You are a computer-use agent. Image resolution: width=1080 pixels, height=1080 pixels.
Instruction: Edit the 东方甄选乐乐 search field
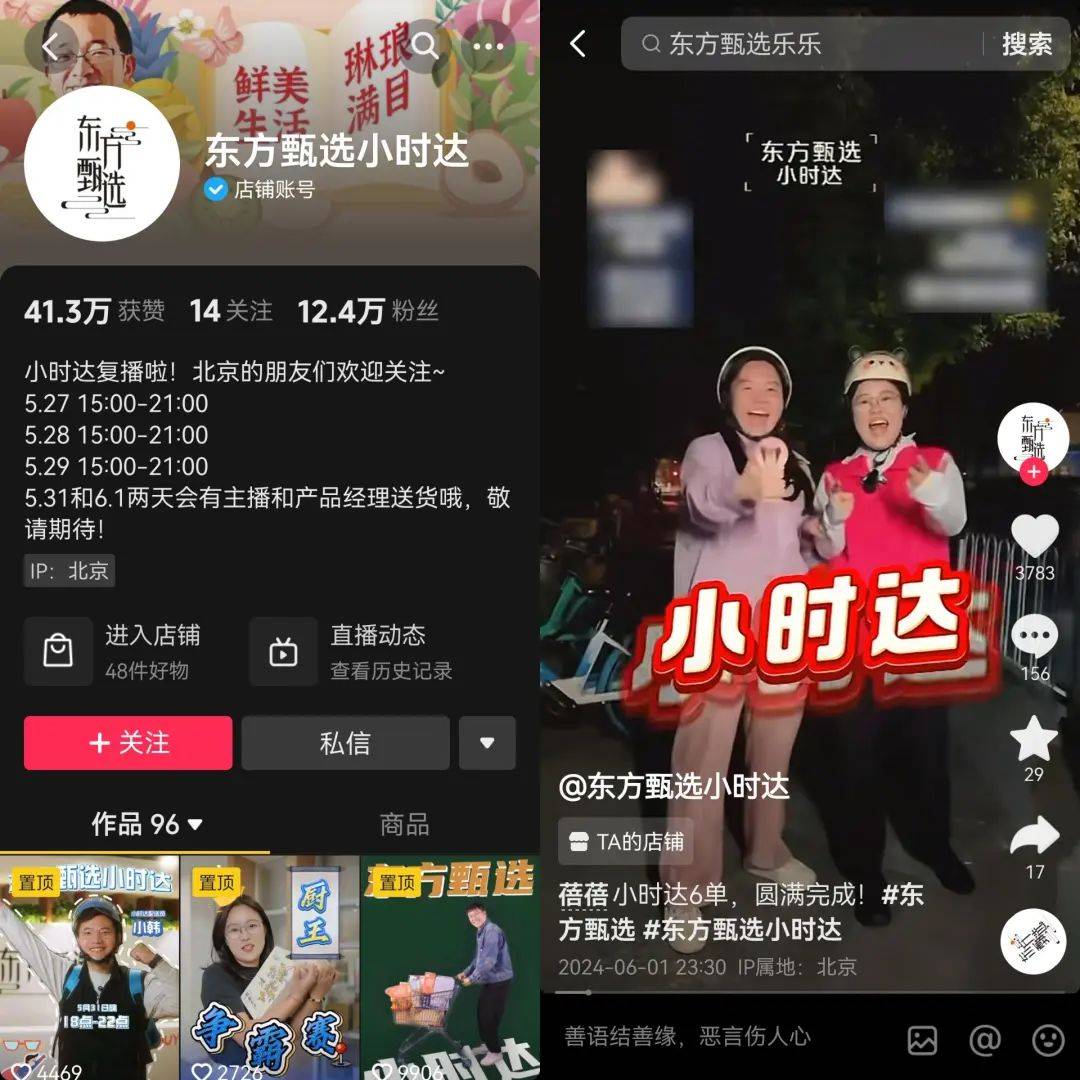[x=800, y=44]
